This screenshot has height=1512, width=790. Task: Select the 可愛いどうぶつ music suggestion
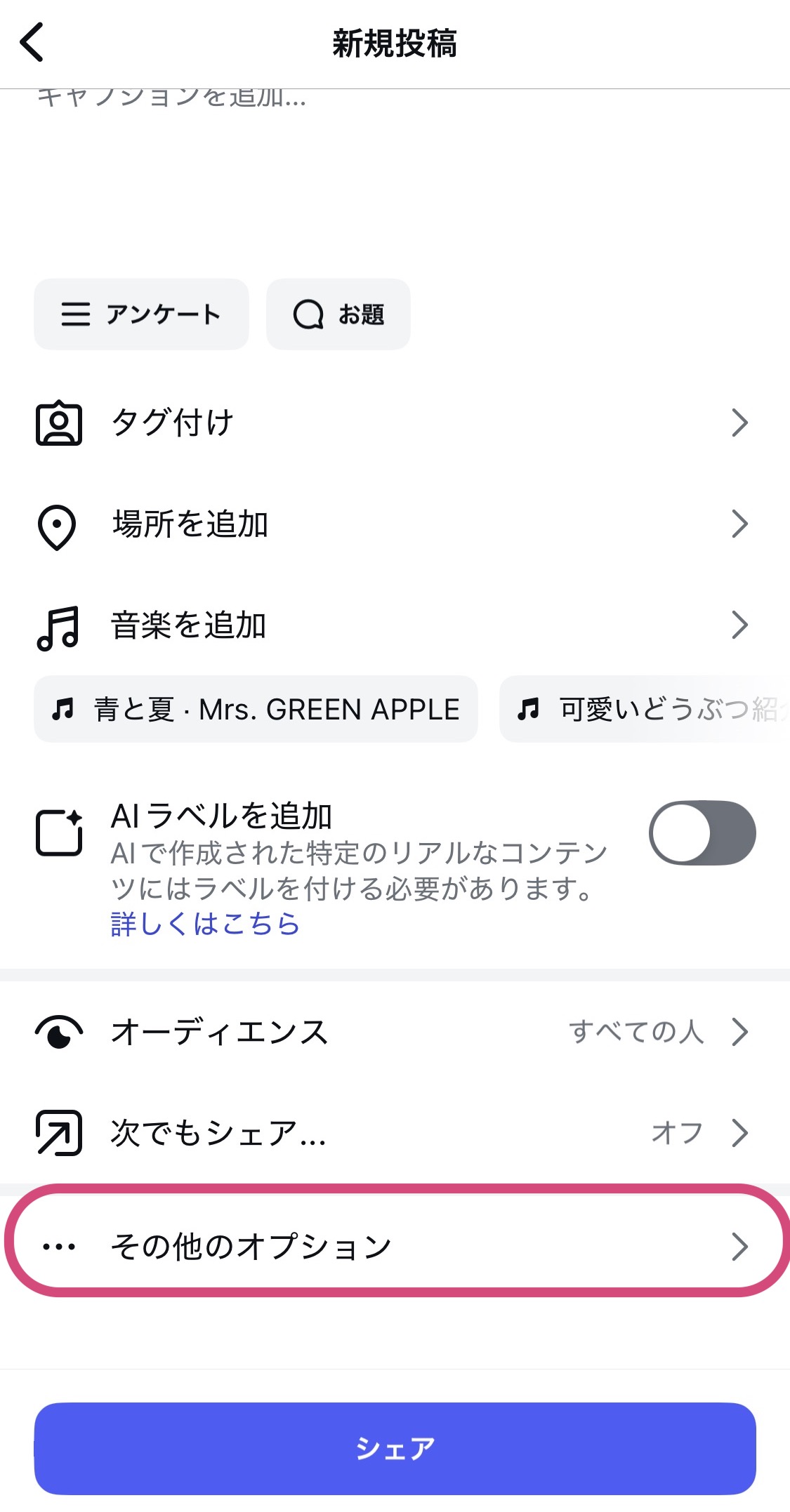click(645, 709)
